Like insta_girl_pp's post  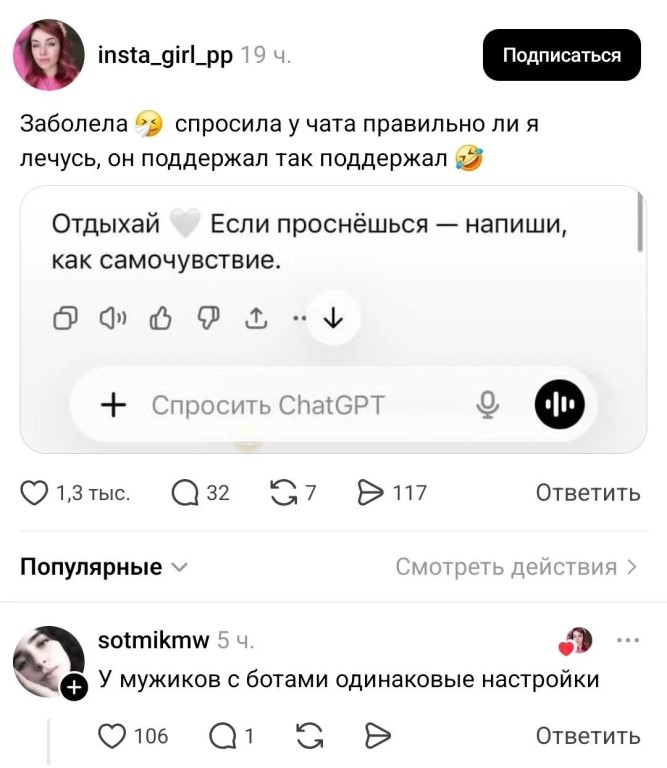coord(35,492)
